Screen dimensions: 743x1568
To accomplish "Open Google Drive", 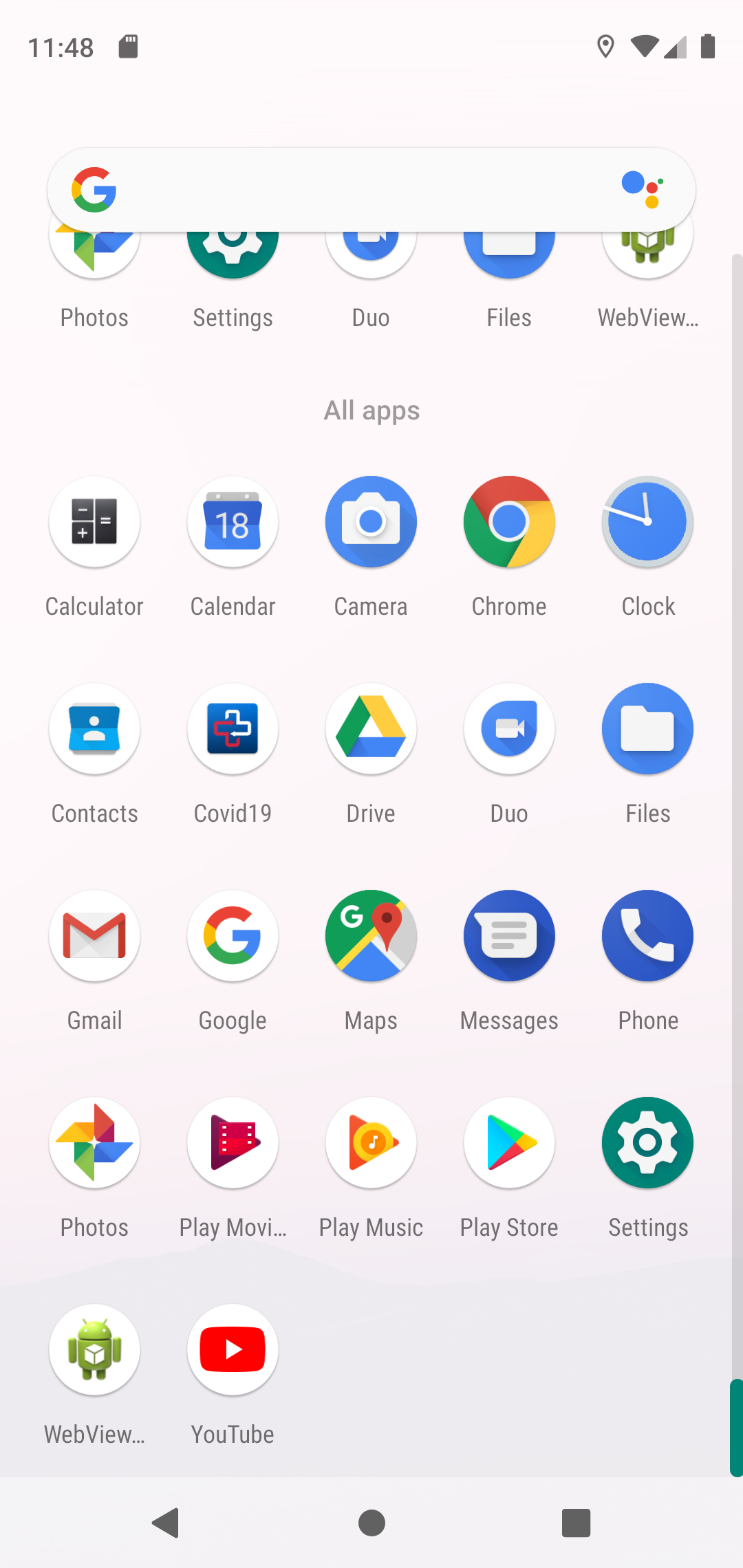I will coord(371,729).
